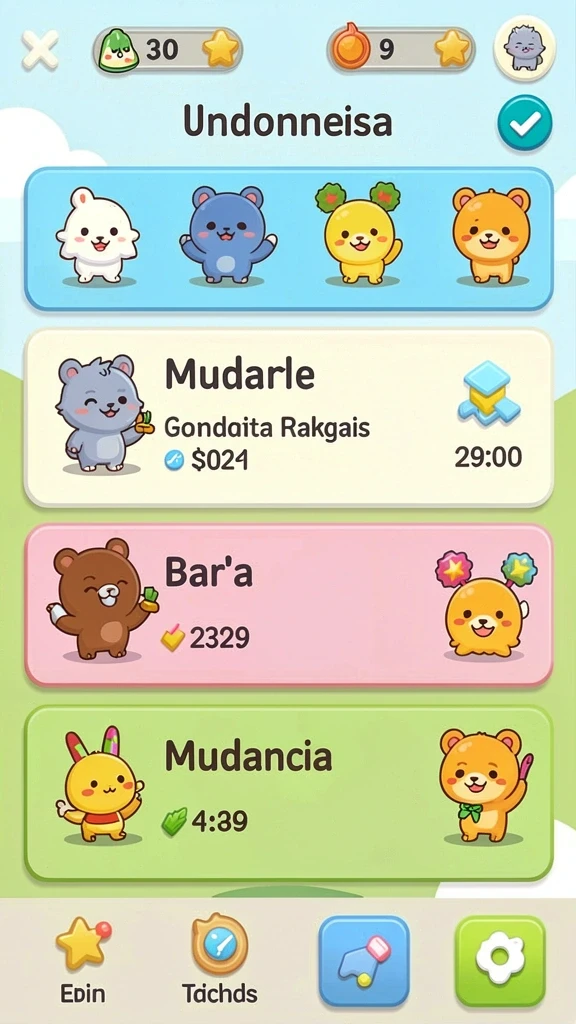Image resolution: width=576 pixels, height=1024 pixels.
Task: Open the Mudarle card
Action: 288,418
